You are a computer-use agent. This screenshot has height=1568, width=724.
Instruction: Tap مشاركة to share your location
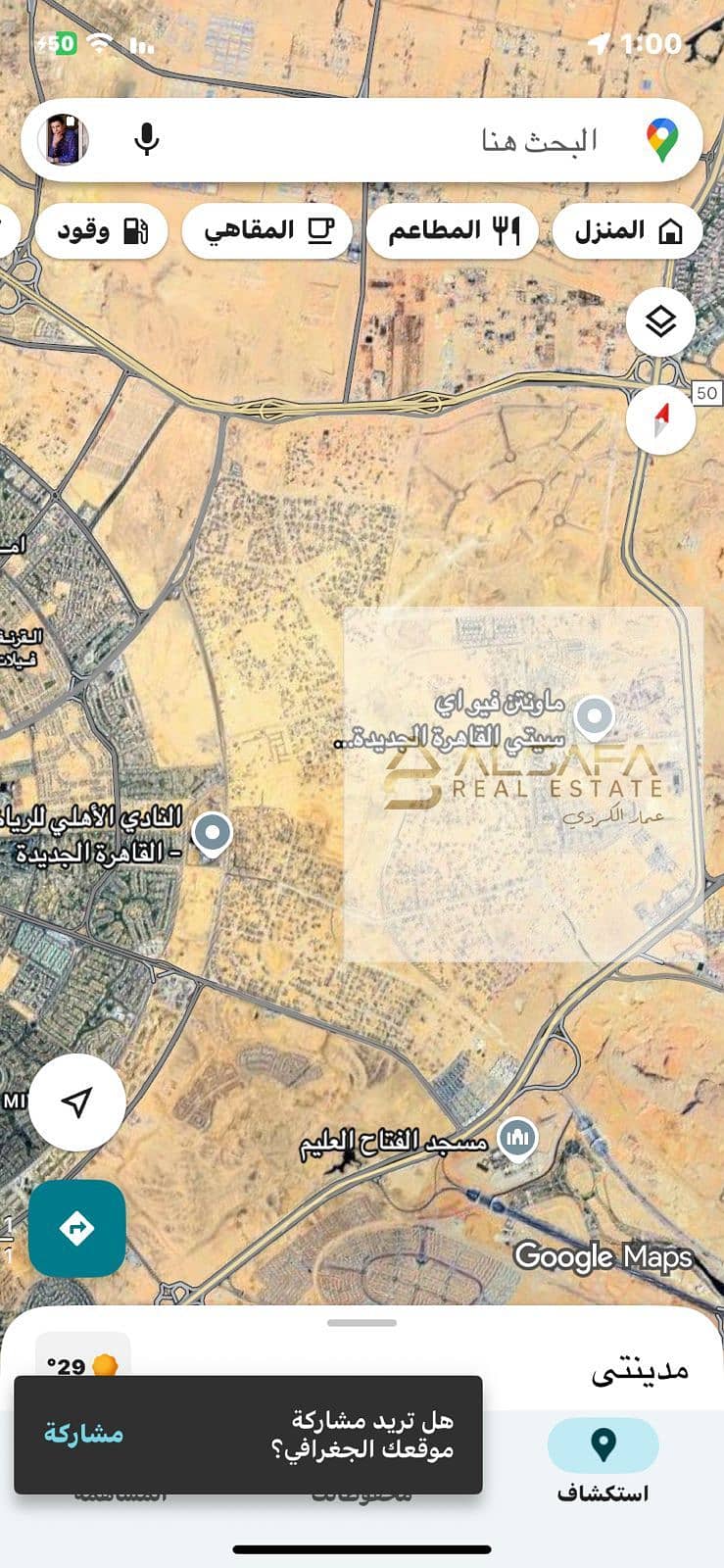pos(84,1434)
